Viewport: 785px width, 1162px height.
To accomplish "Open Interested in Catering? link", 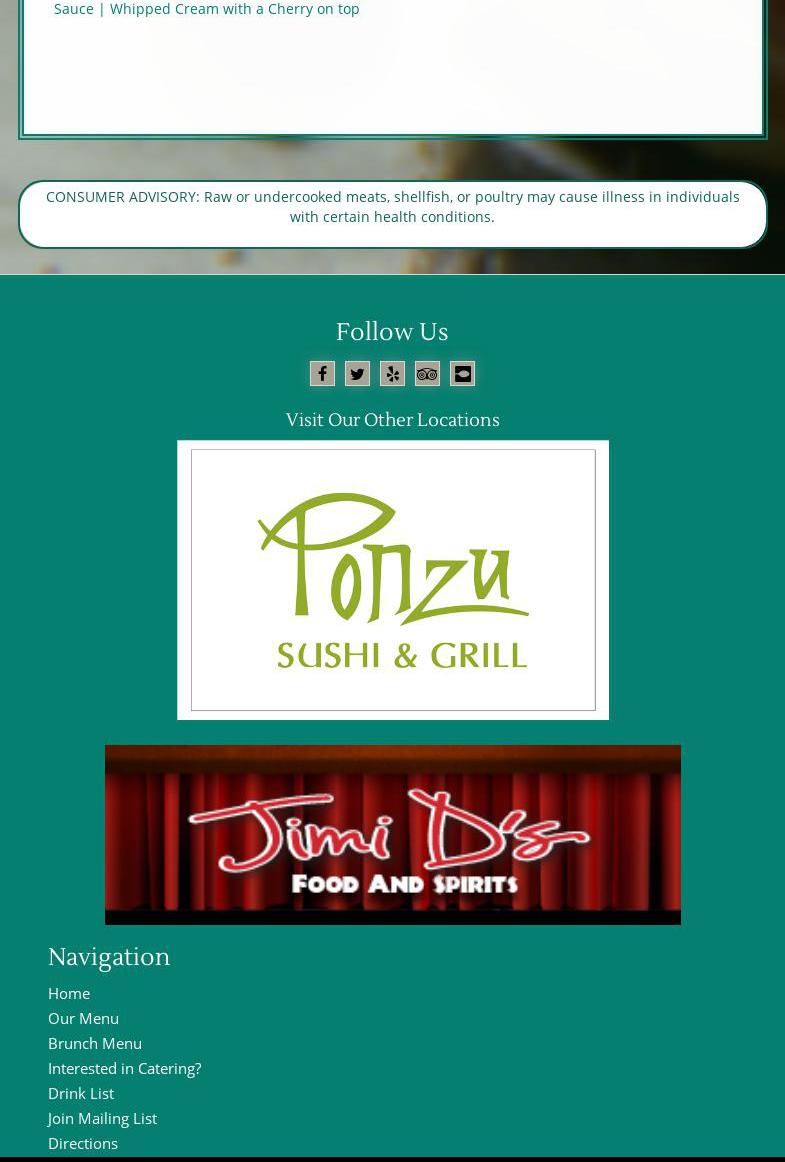I will (x=124, y=1068).
